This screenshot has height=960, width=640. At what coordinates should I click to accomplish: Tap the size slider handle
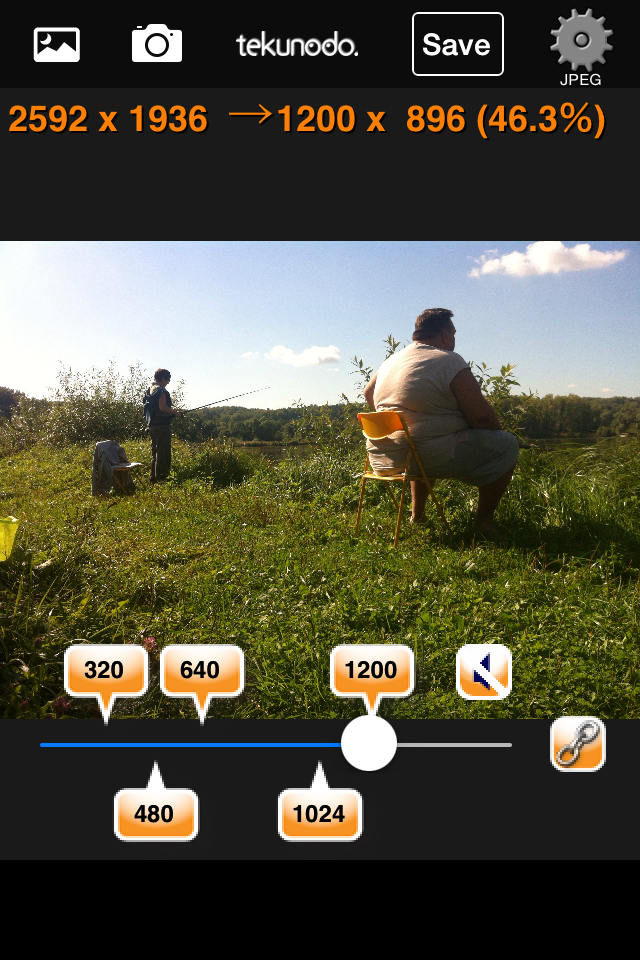point(369,743)
